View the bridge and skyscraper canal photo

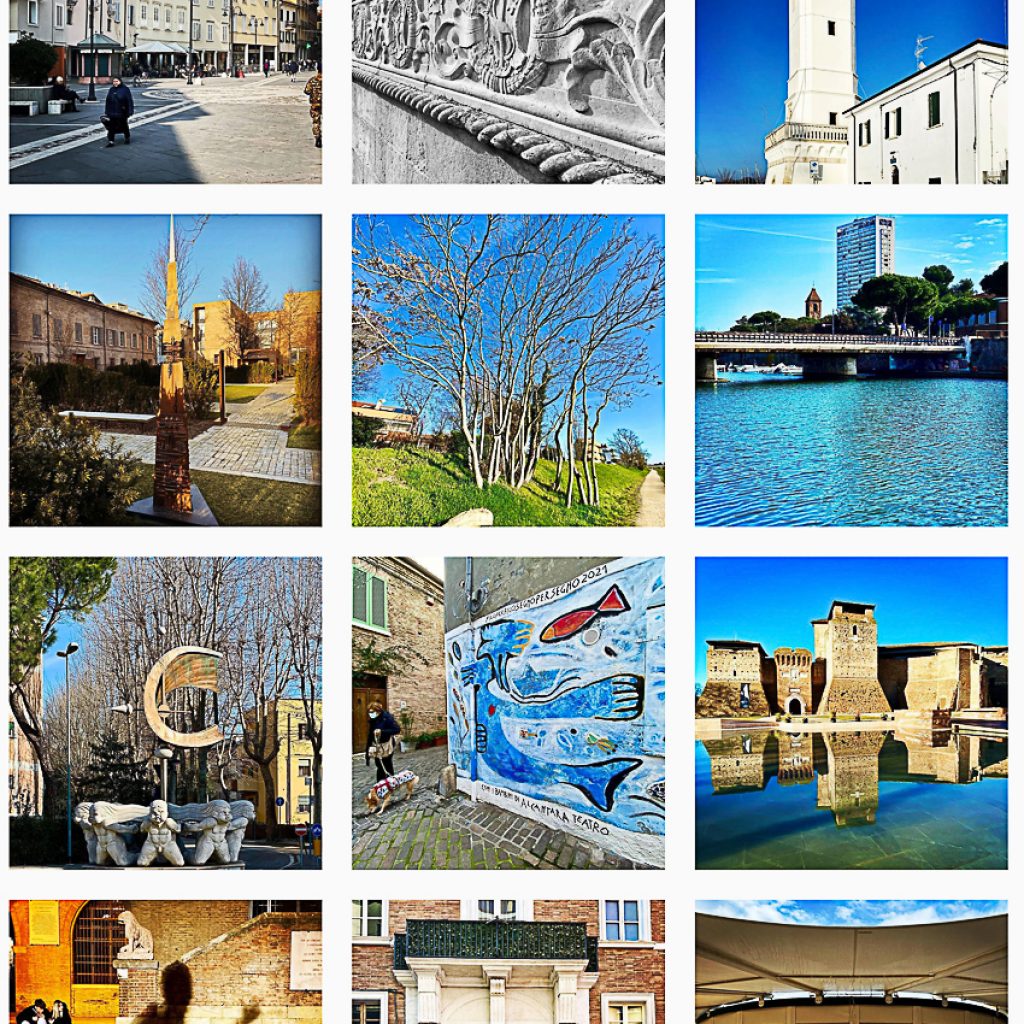tap(851, 370)
